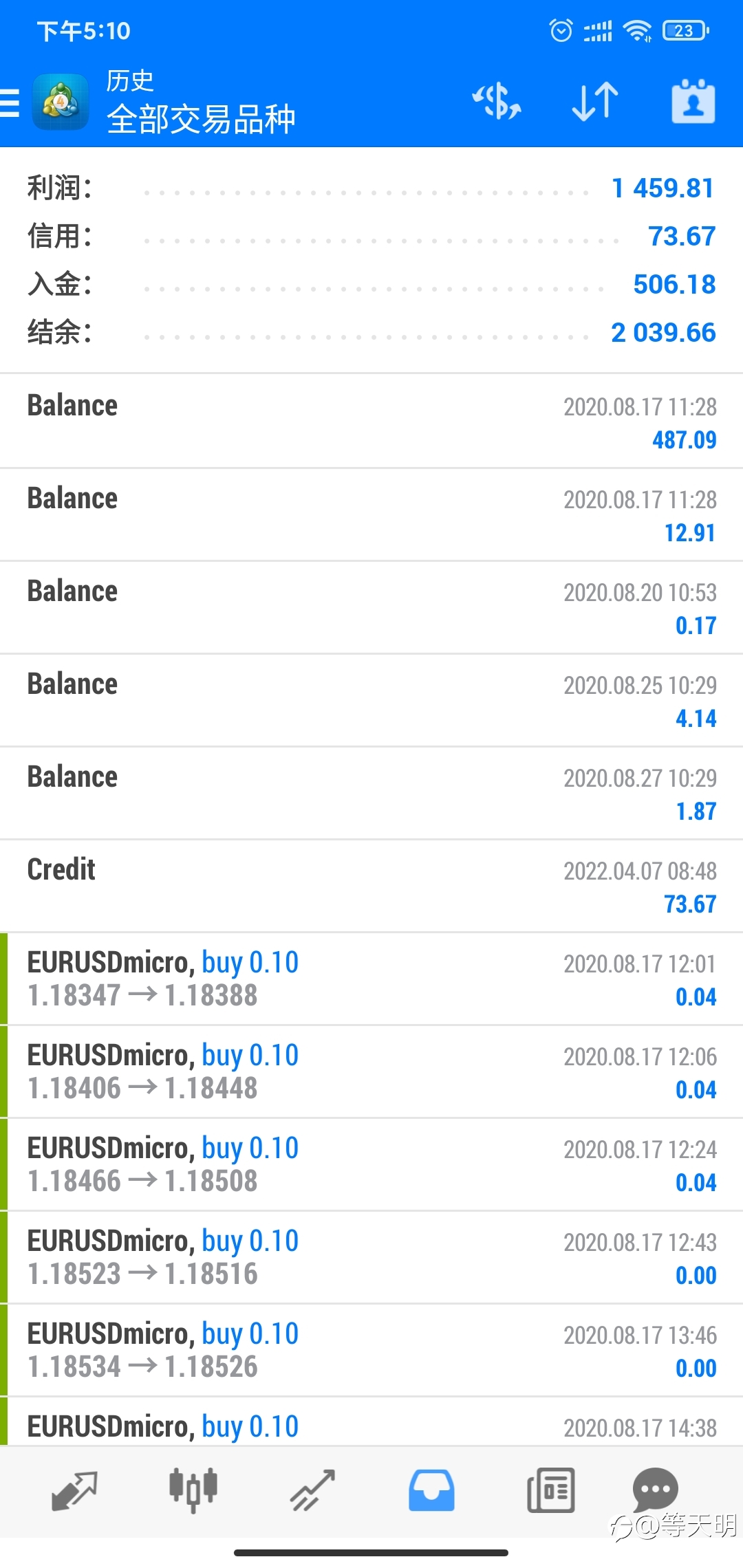
Task: Open the hamburger drawer menu
Action: [x=10, y=103]
